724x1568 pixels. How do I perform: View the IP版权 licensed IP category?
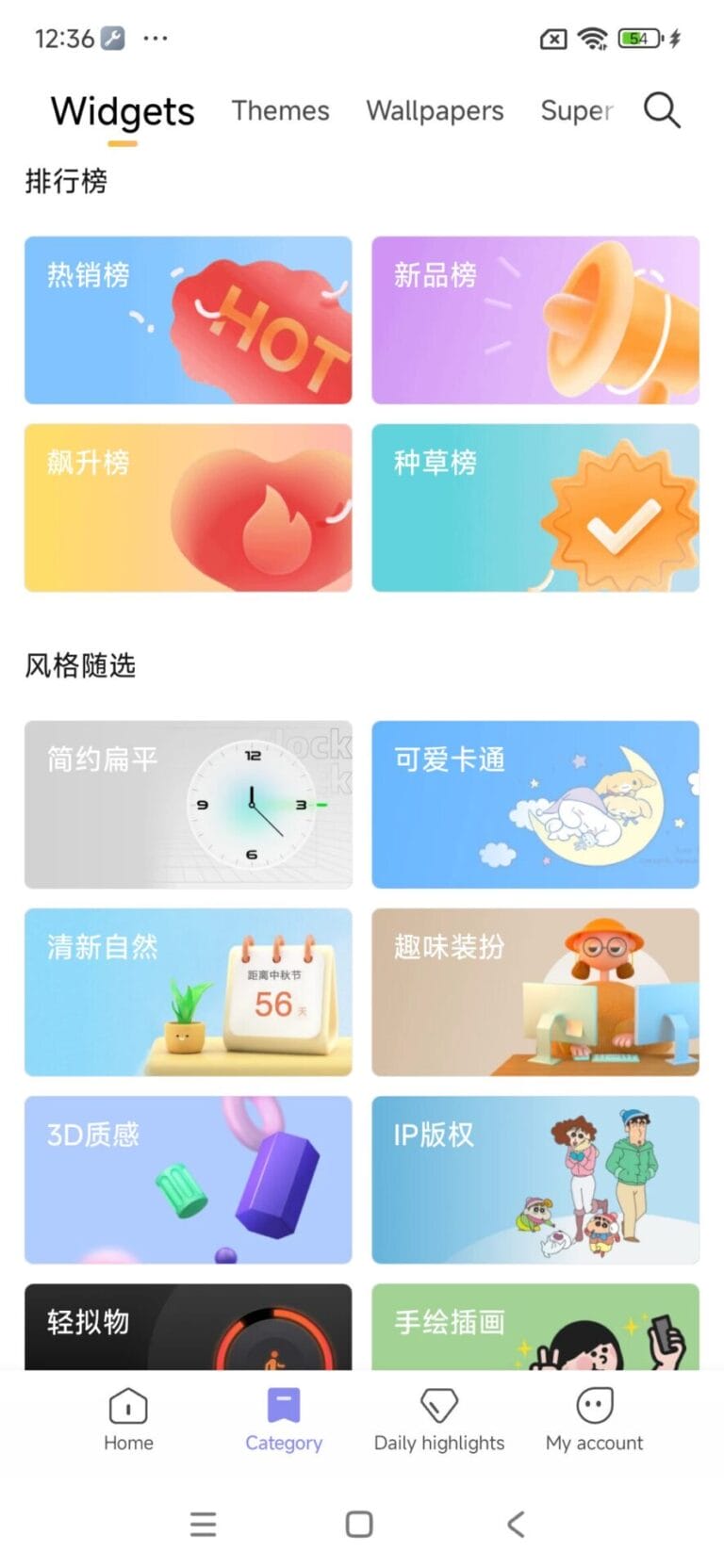point(535,1180)
